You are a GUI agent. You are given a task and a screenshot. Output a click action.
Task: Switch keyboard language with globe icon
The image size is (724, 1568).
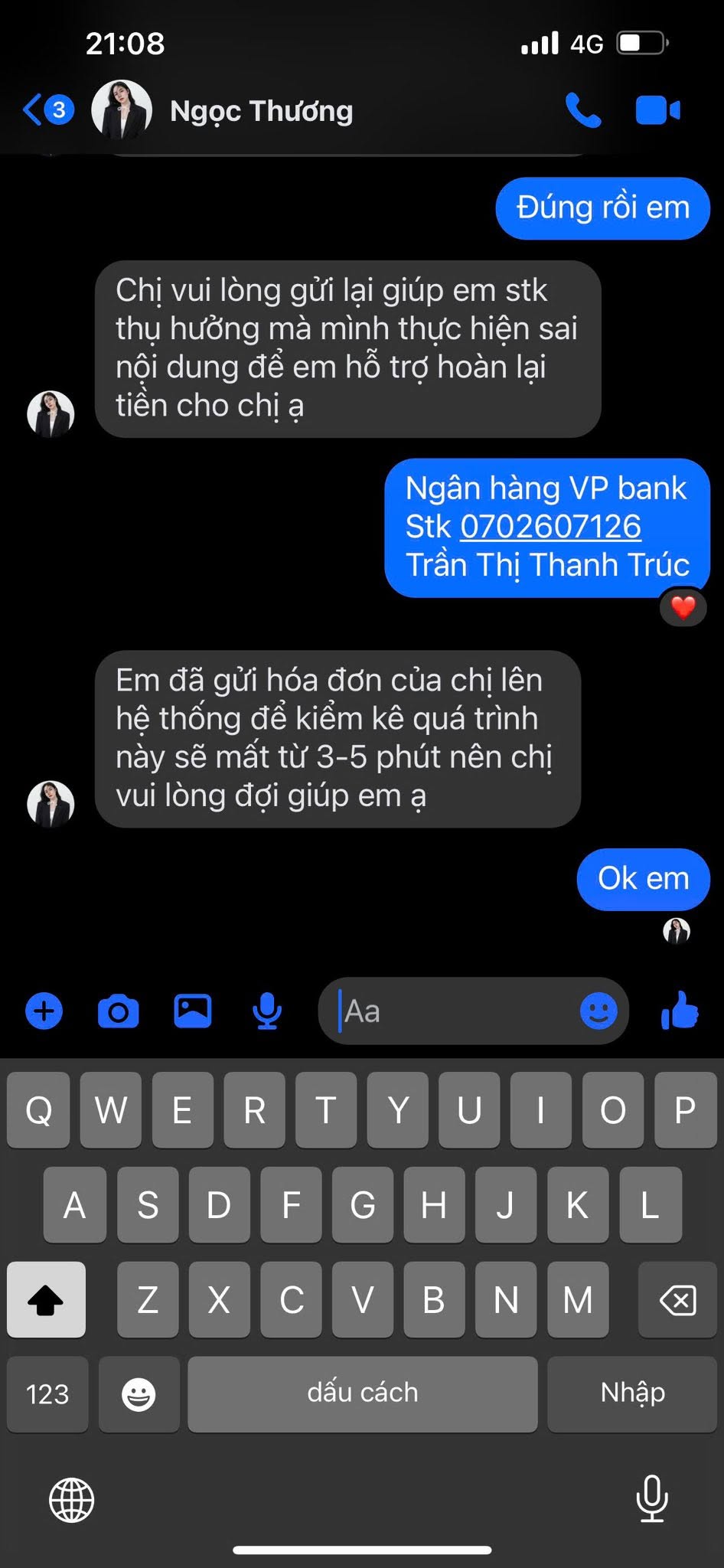(72, 1500)
